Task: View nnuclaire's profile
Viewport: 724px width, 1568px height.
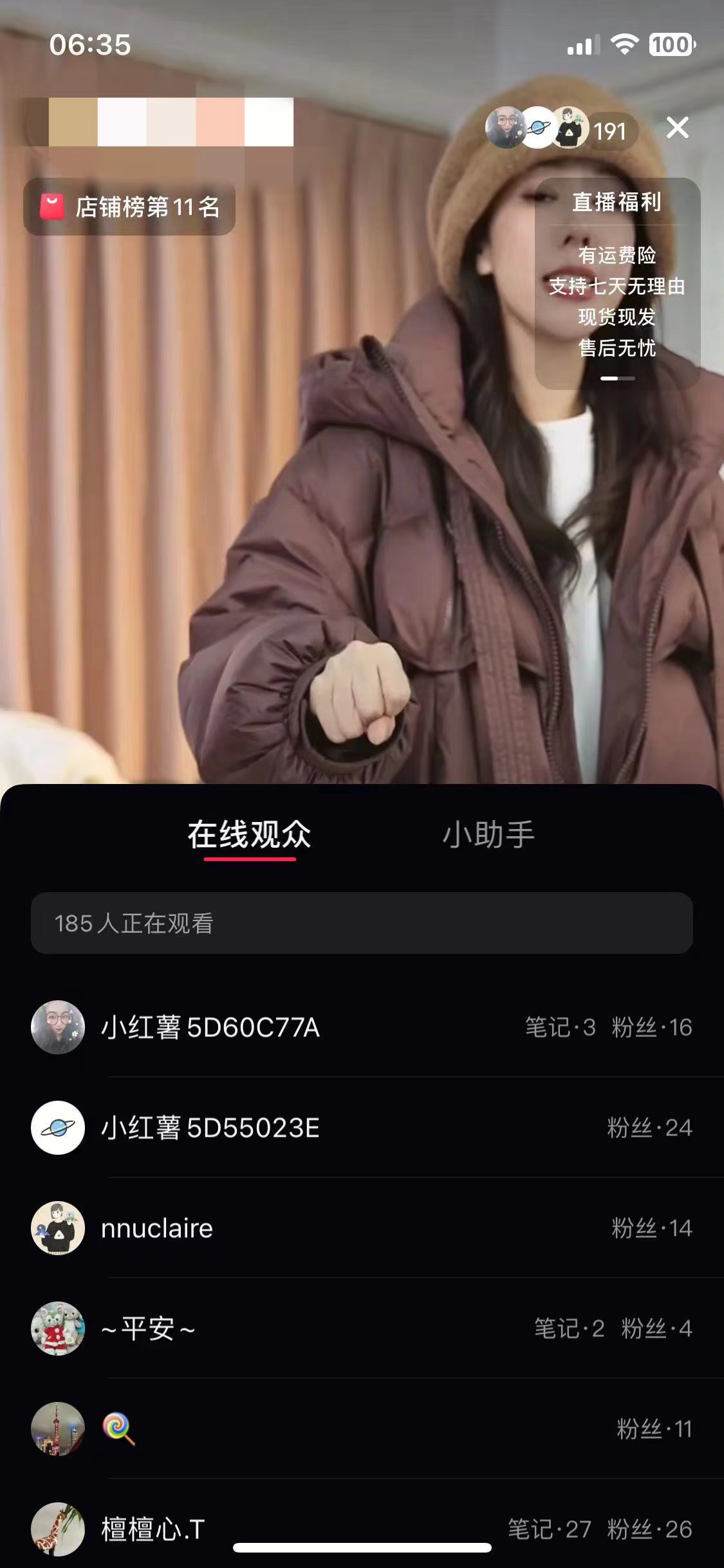Action: (156, 1228)
